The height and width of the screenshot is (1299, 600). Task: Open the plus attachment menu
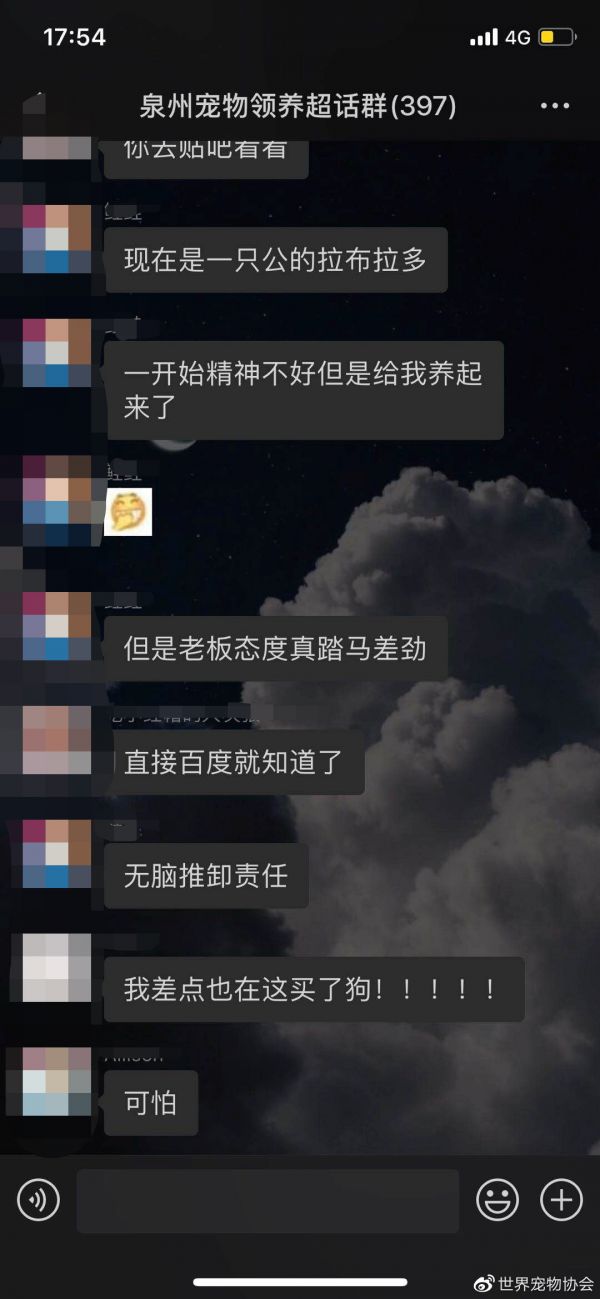[x=561, y=1199]
